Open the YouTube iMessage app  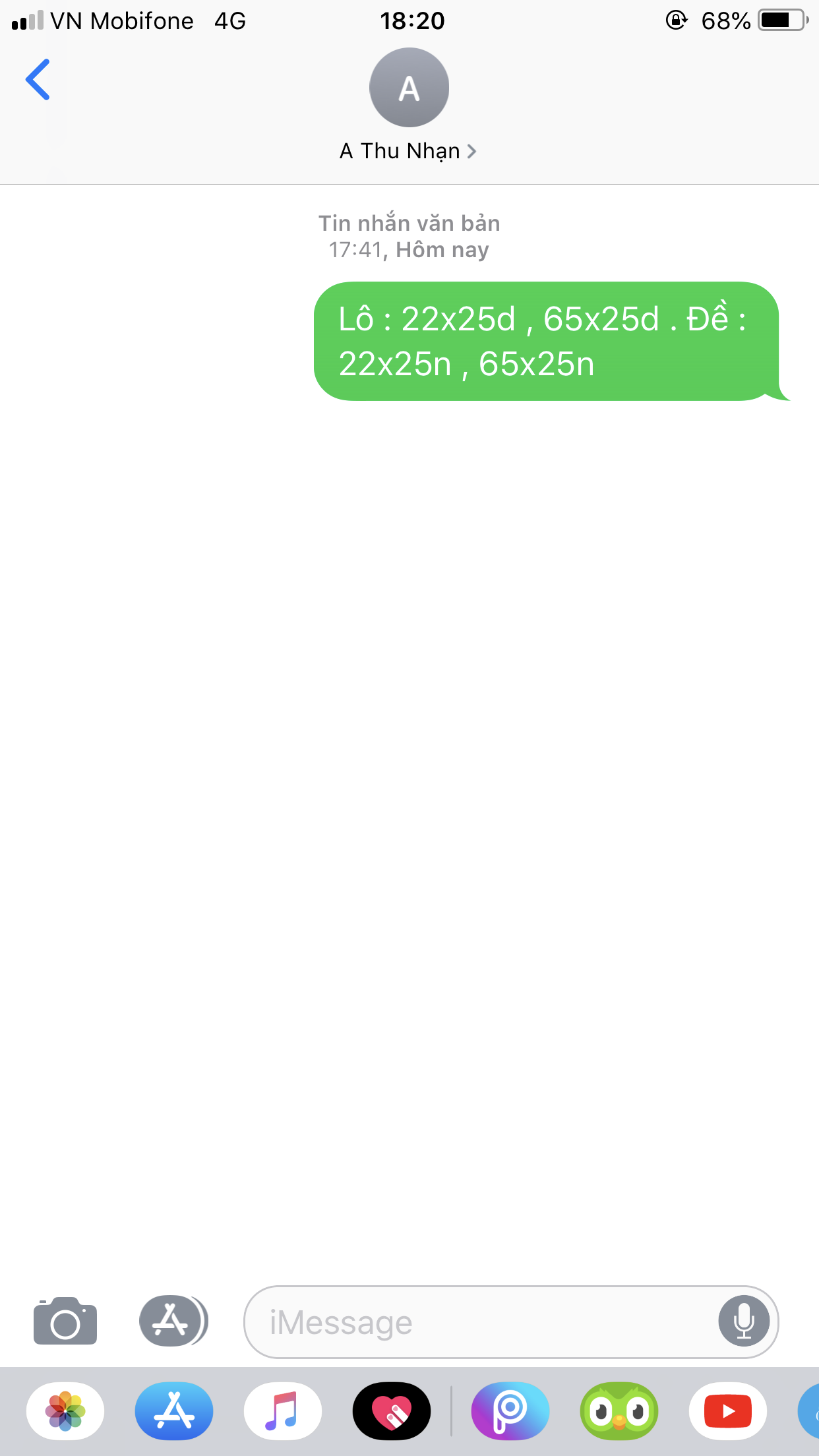727,1411
